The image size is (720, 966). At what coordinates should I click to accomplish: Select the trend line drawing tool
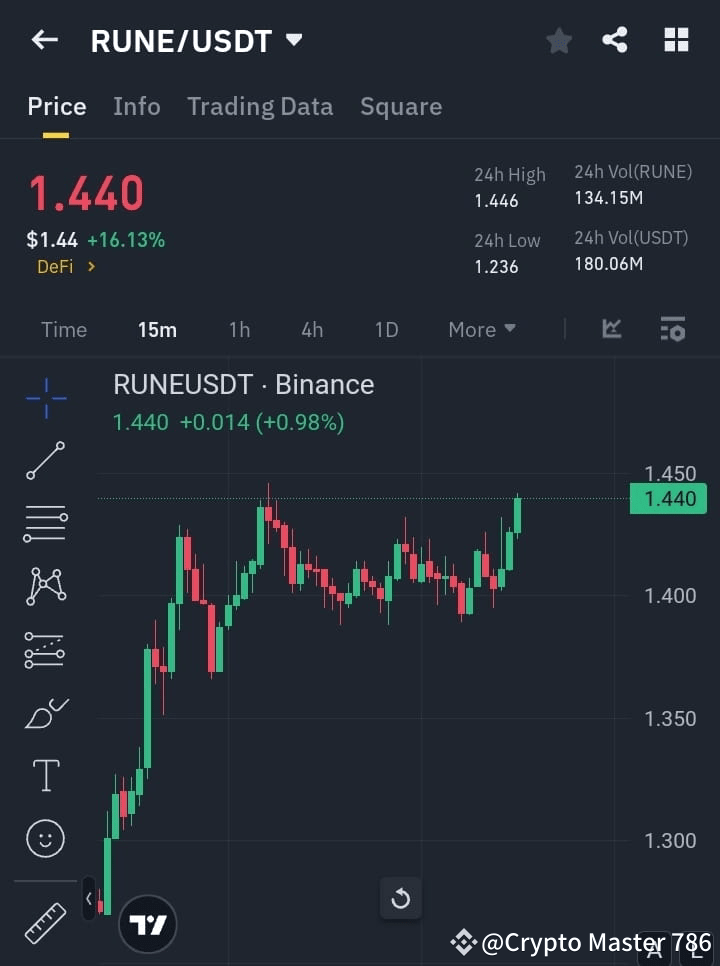[45, 461]
